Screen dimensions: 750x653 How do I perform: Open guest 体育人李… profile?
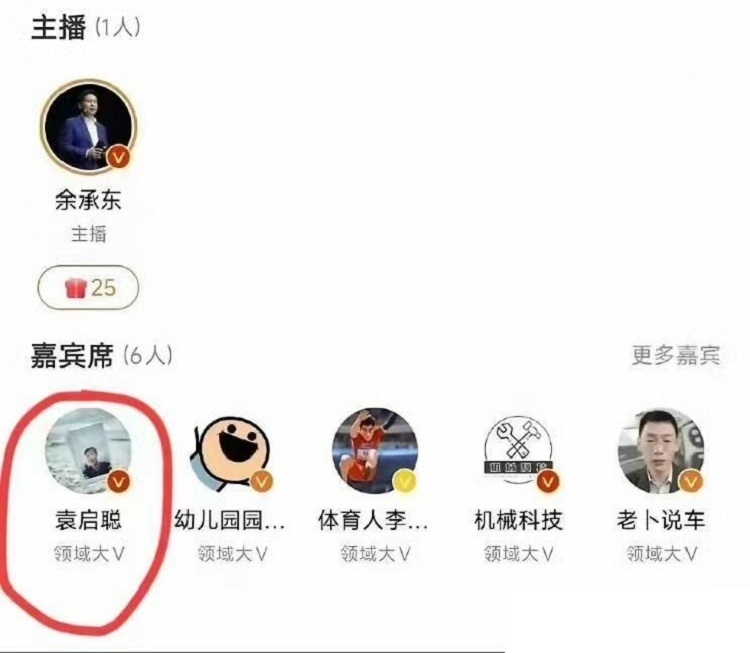click(x=374, y=451)
